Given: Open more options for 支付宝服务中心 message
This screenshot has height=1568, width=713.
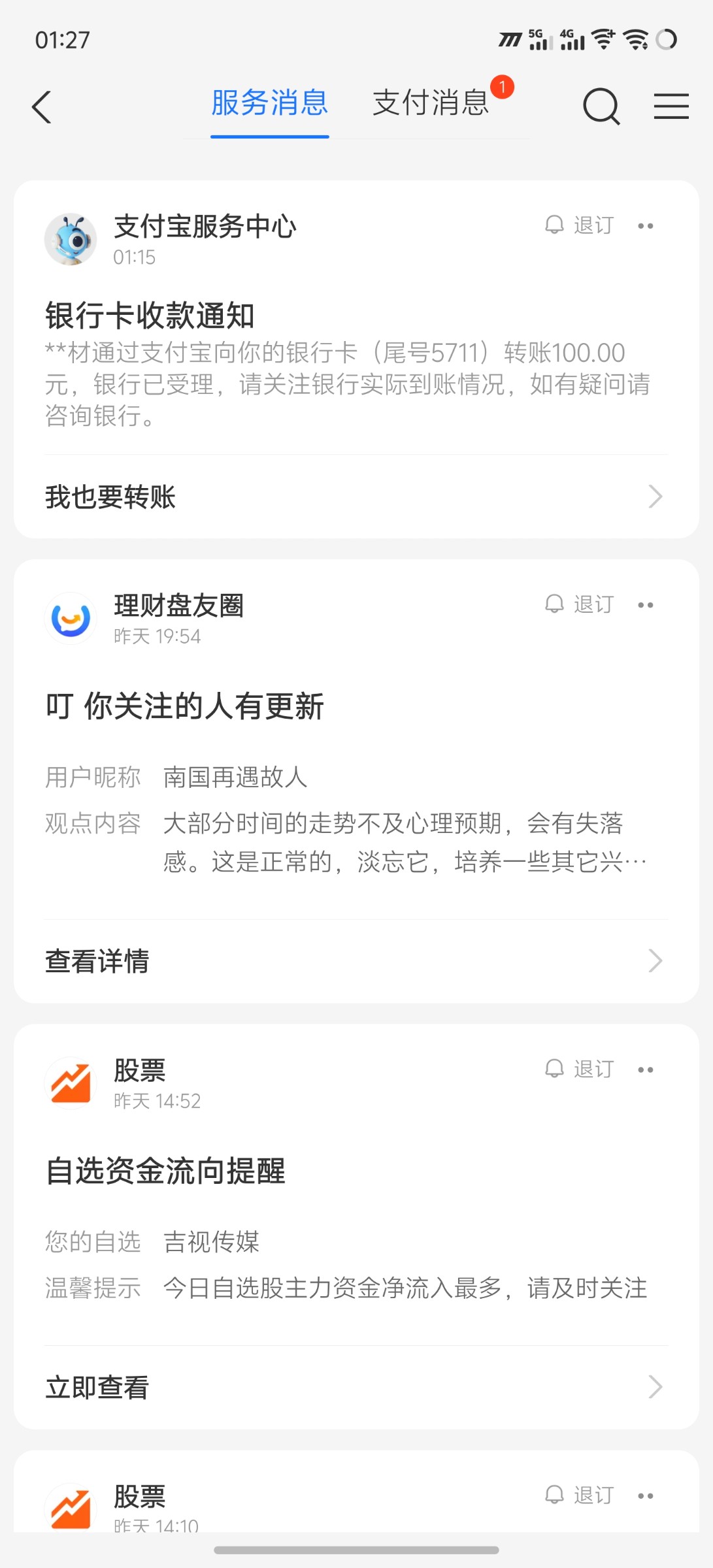Looking at the screenshot, I should click(x=646, y=226).
